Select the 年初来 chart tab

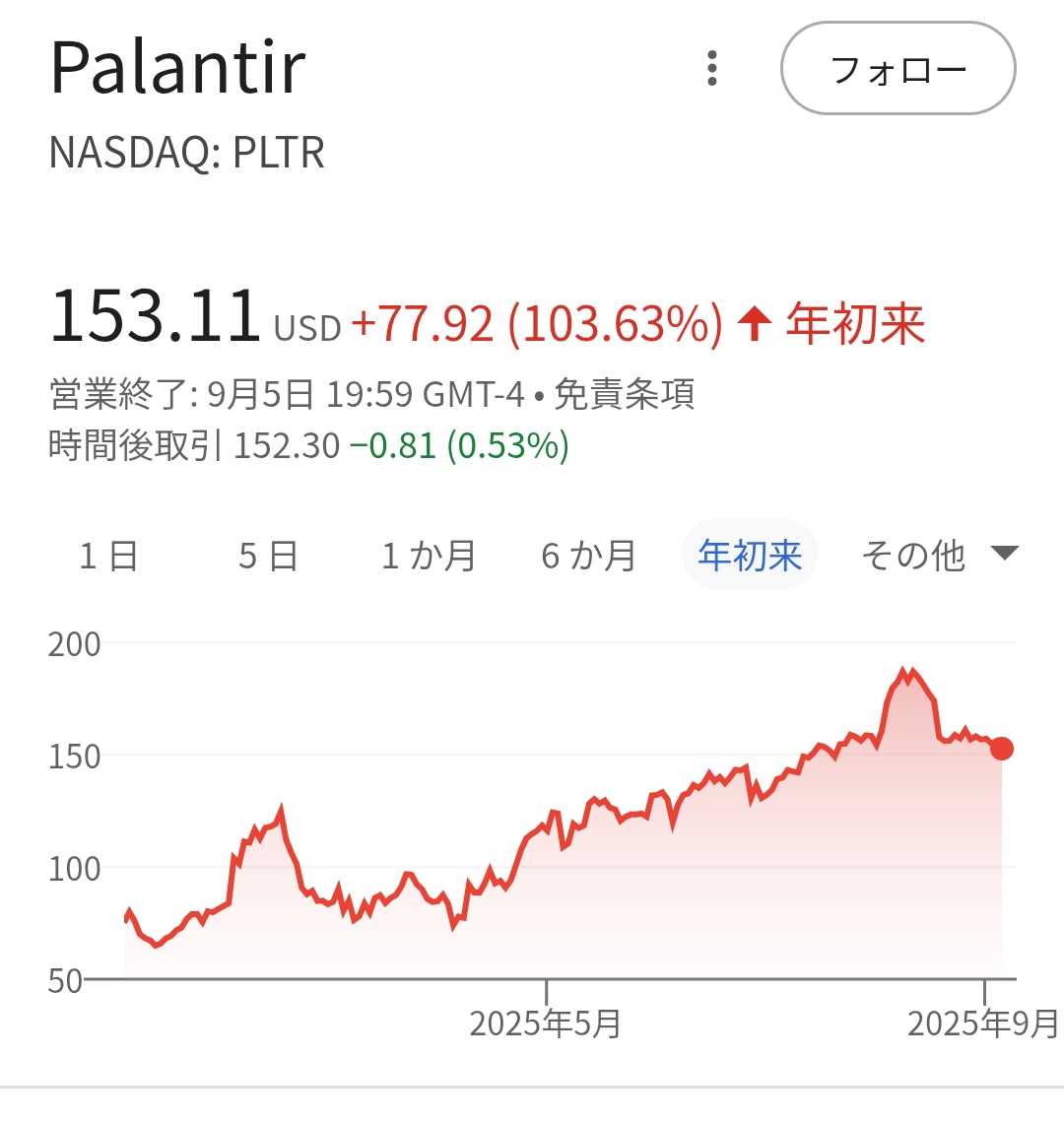tap(750, 557)
